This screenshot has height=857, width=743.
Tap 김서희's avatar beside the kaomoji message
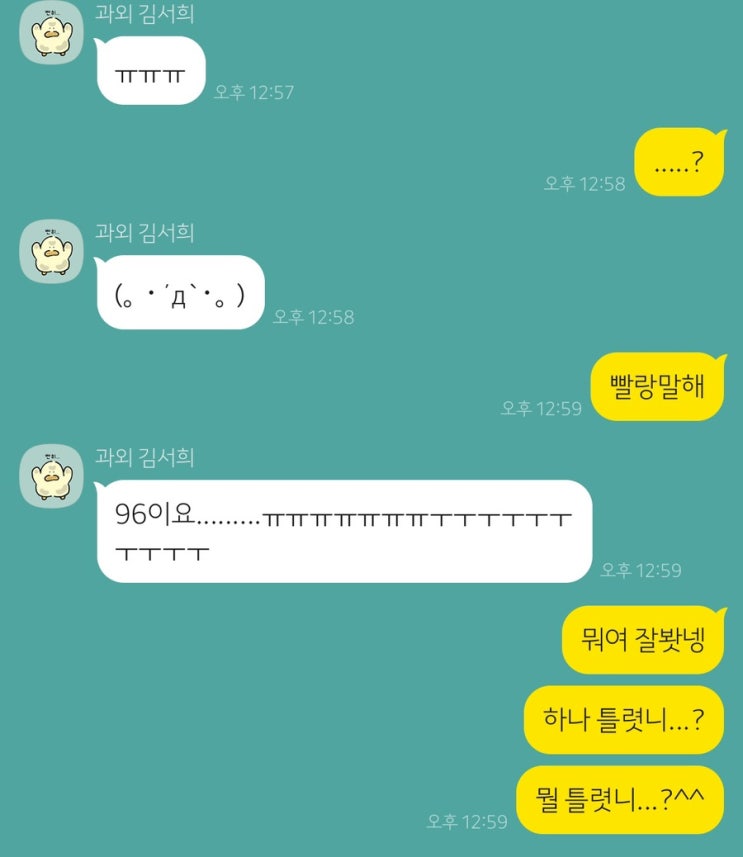pyautogui.click(x=52, y=252)
